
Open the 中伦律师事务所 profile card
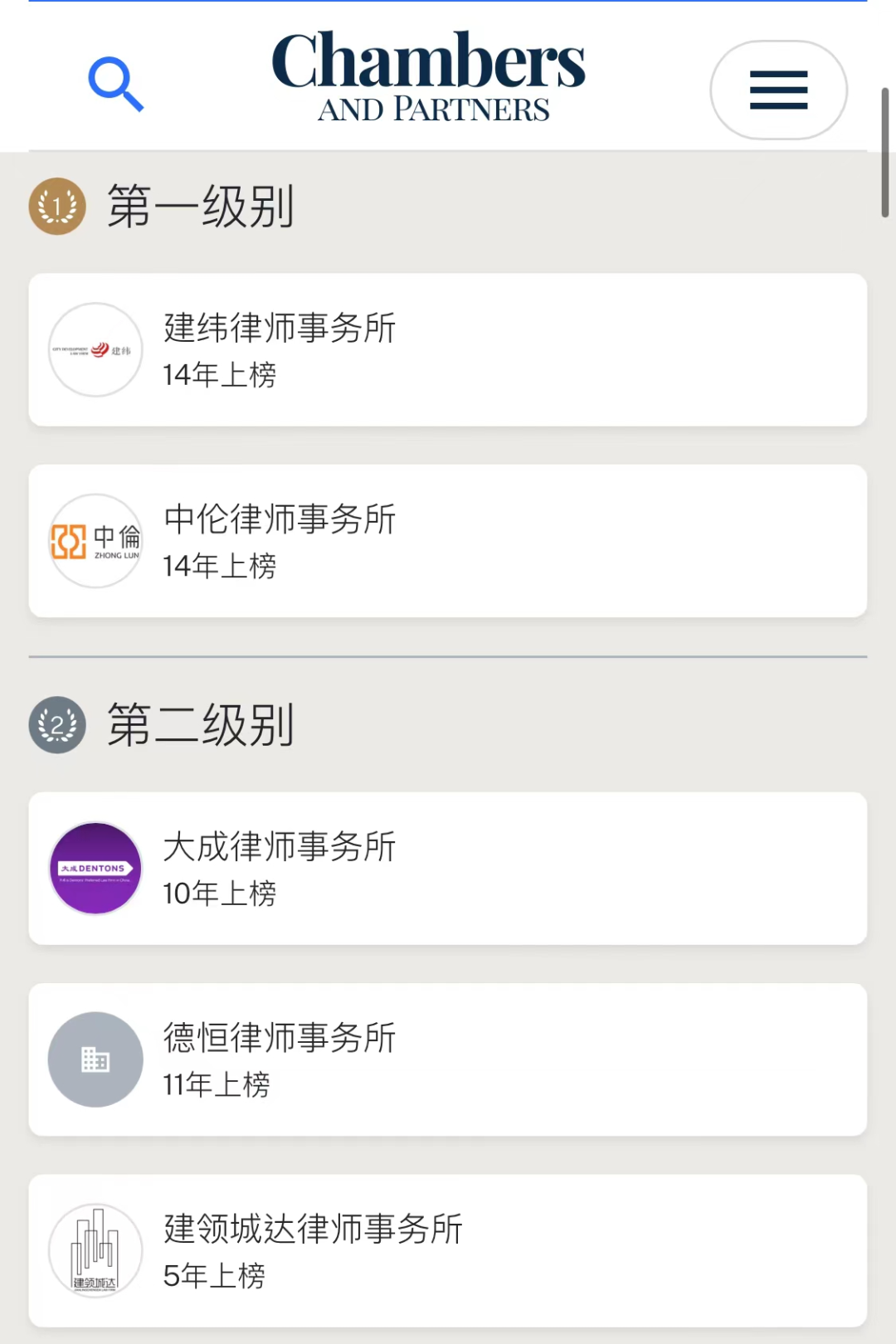coord(448,540)
